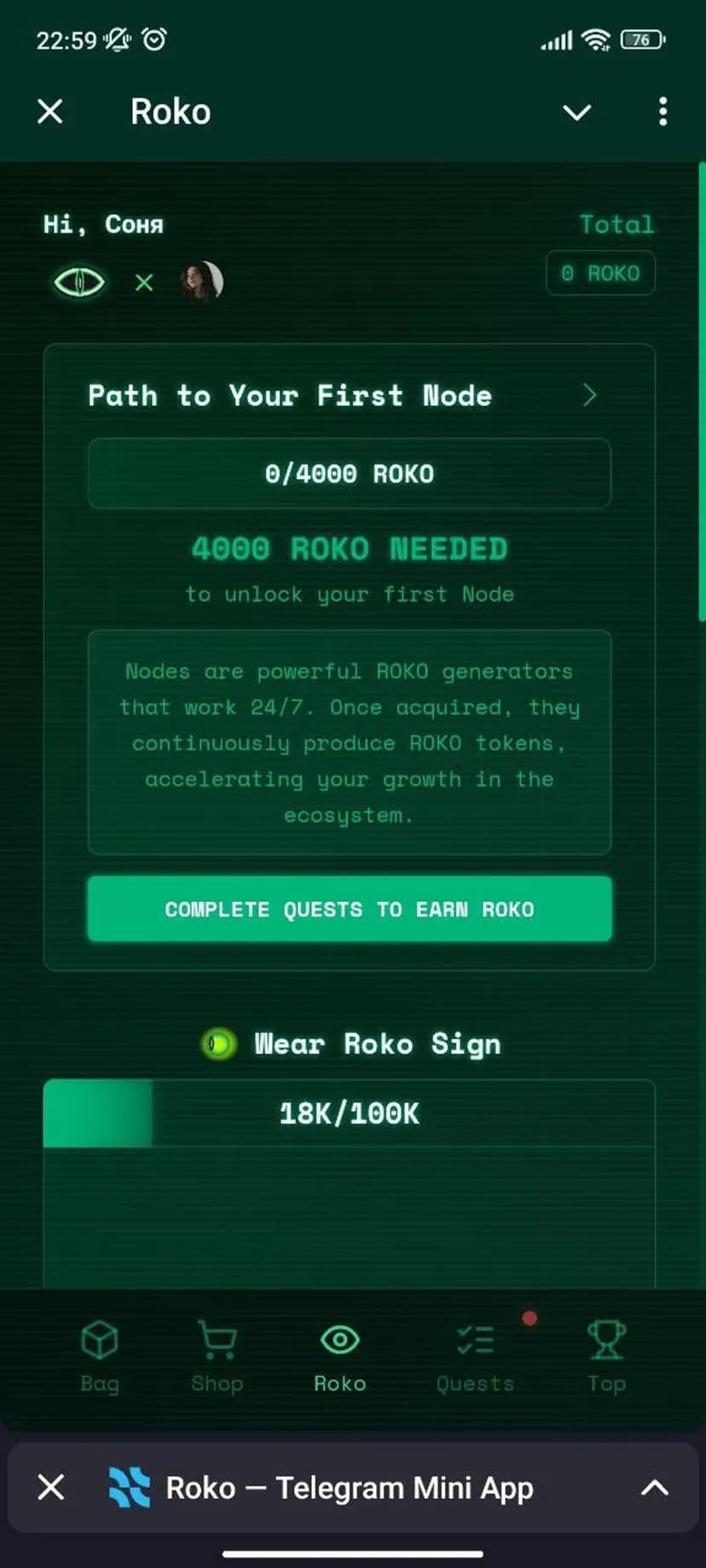Open the 0 ROKO total balance
The width and height of the screenshot is (706, 1568).
coord(600,274)
